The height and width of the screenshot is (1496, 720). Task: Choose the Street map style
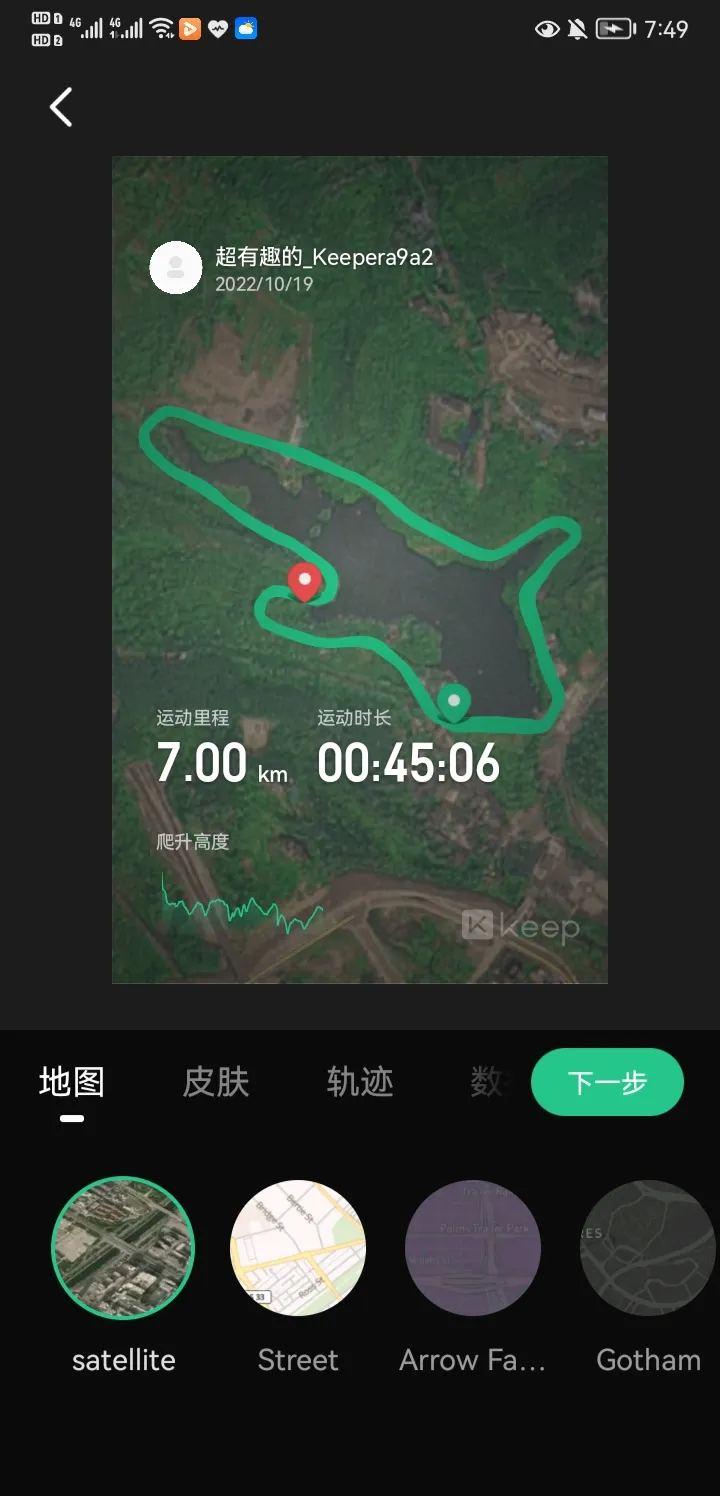pyautogui.click(x=298, y=1248)
